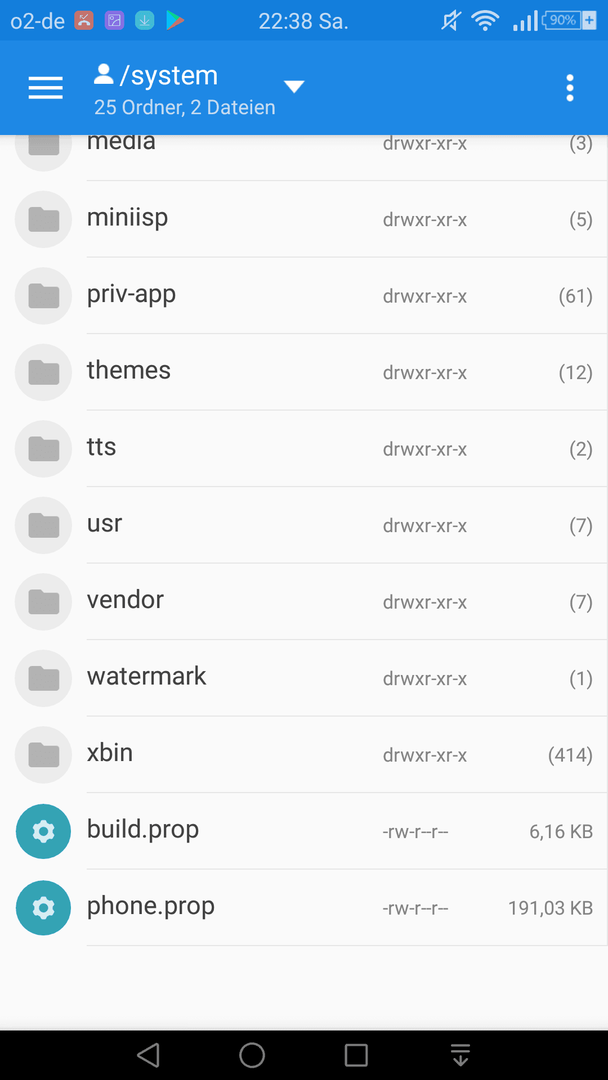Open the build.prop file

pos(304,831)
